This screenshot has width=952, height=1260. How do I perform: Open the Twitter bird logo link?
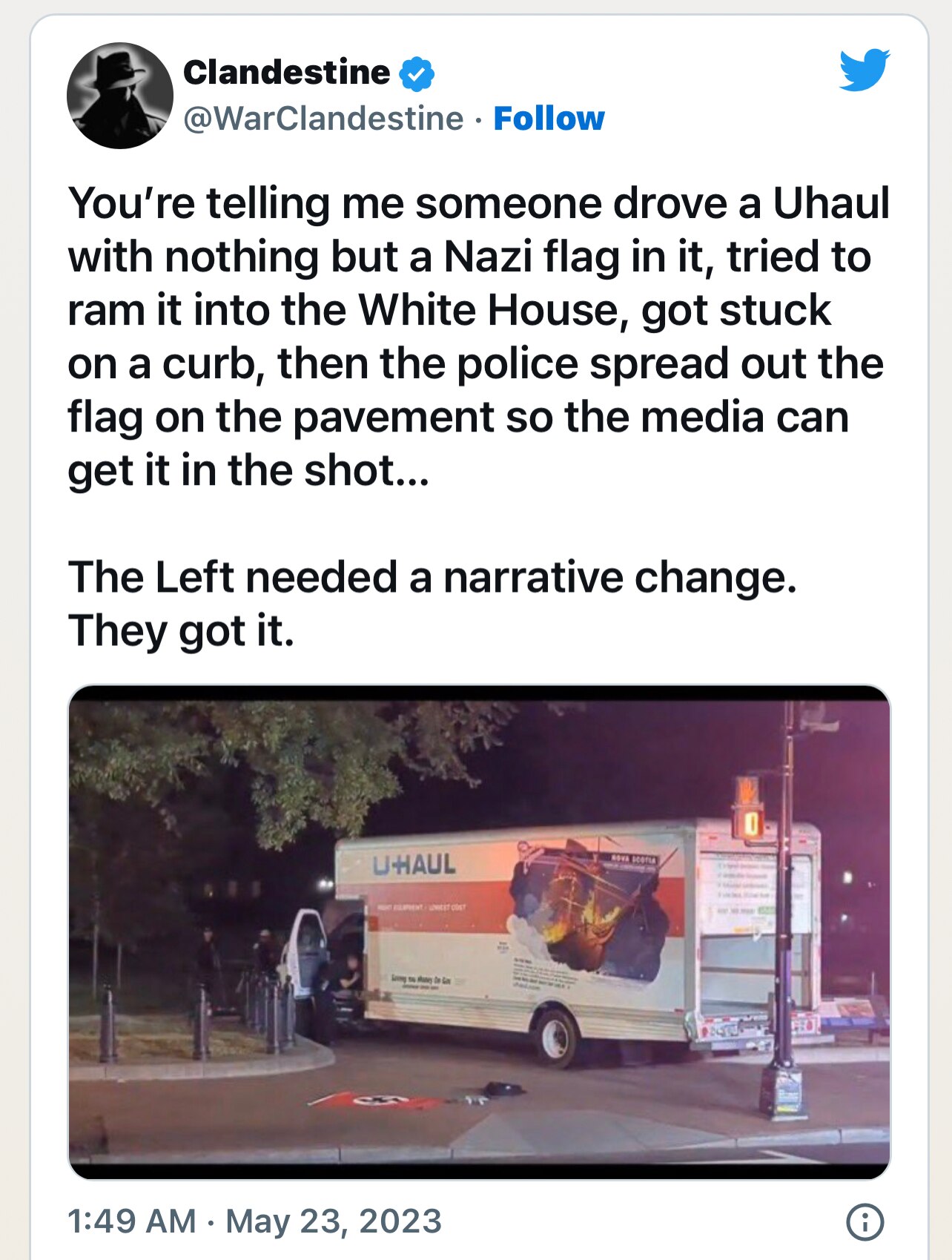[864, 70]
